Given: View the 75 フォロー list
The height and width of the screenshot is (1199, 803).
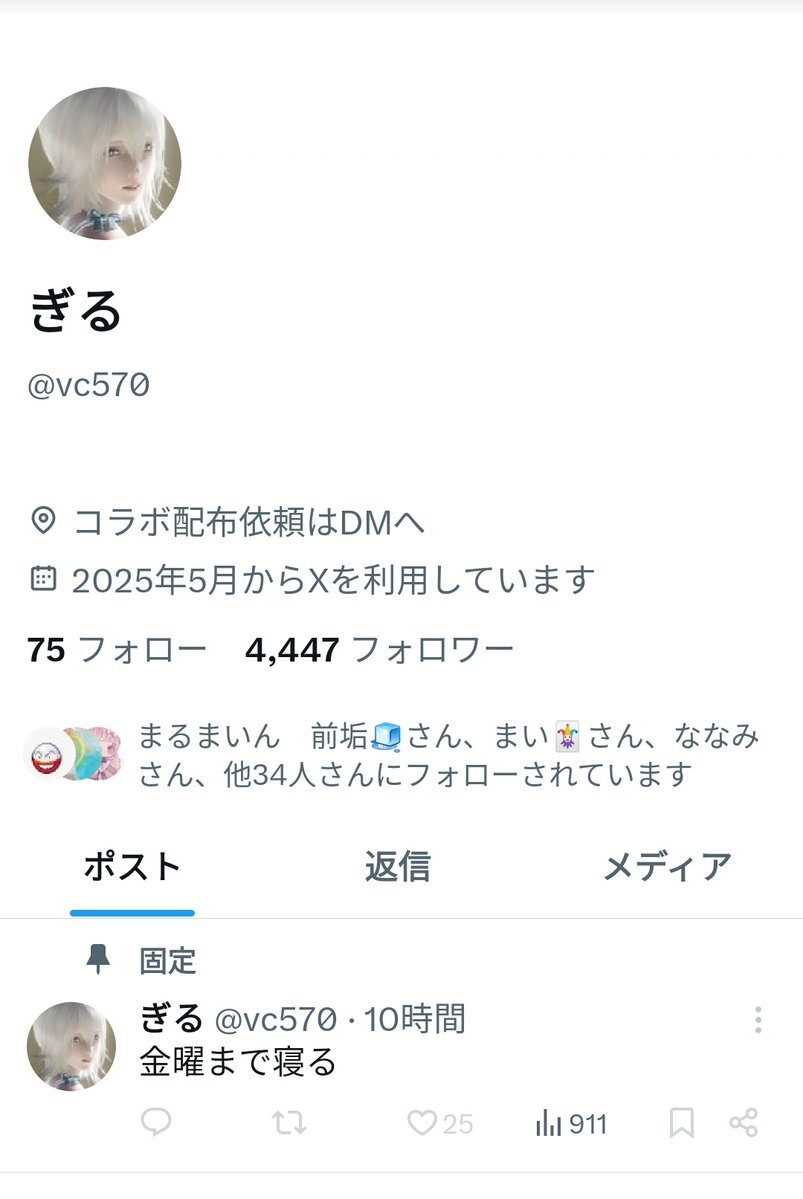Looking at the screenshot, I should coord(116,650).
